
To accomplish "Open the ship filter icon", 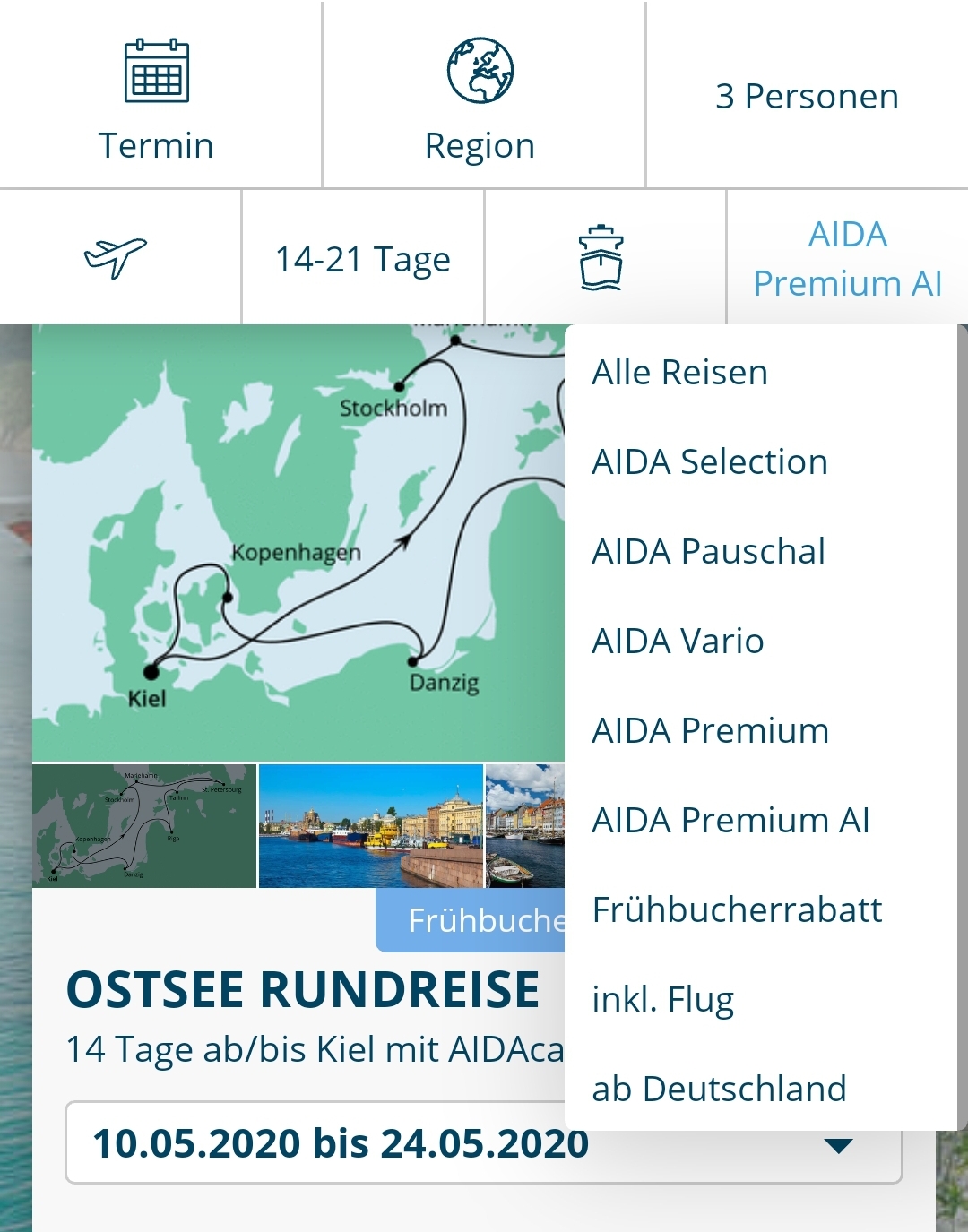I will click(x=601, y=258).
